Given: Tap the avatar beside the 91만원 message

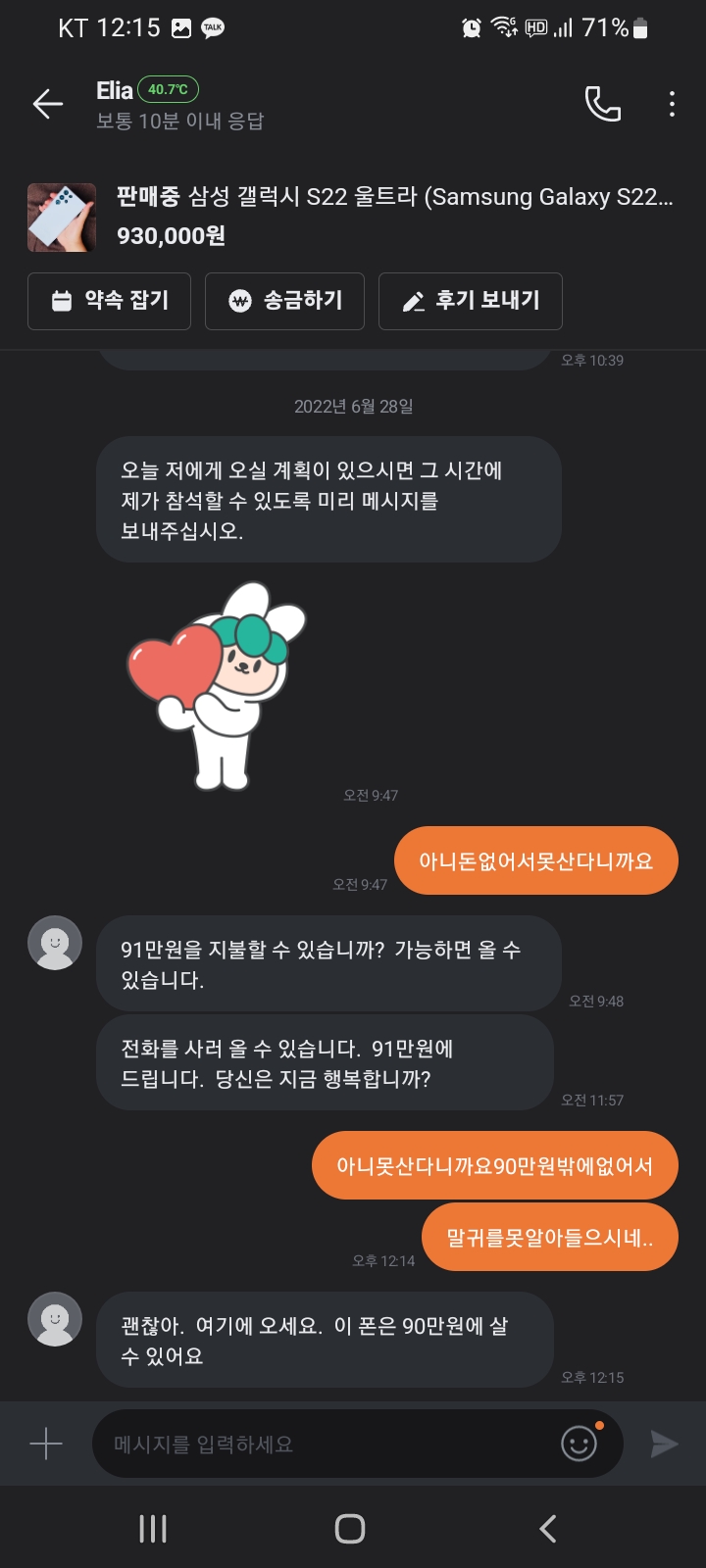Looking at the screenshot, I should tap(55, 943).
